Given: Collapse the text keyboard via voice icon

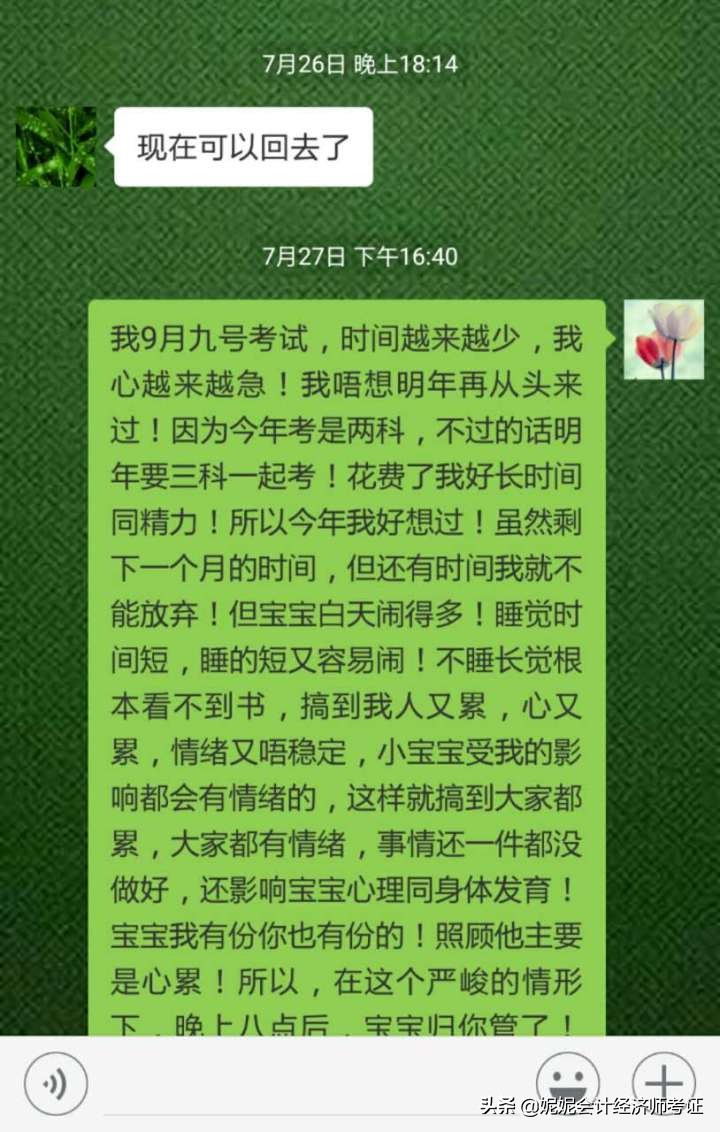Looking at the screenshot, I should point(55,1083).
